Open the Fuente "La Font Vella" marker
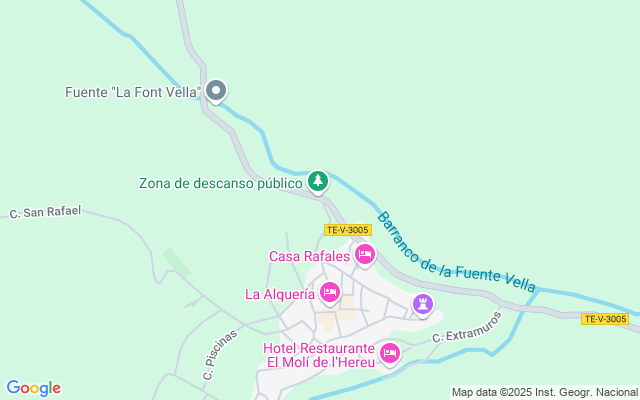This screenshot has height=400, width=640. (216, 92)
